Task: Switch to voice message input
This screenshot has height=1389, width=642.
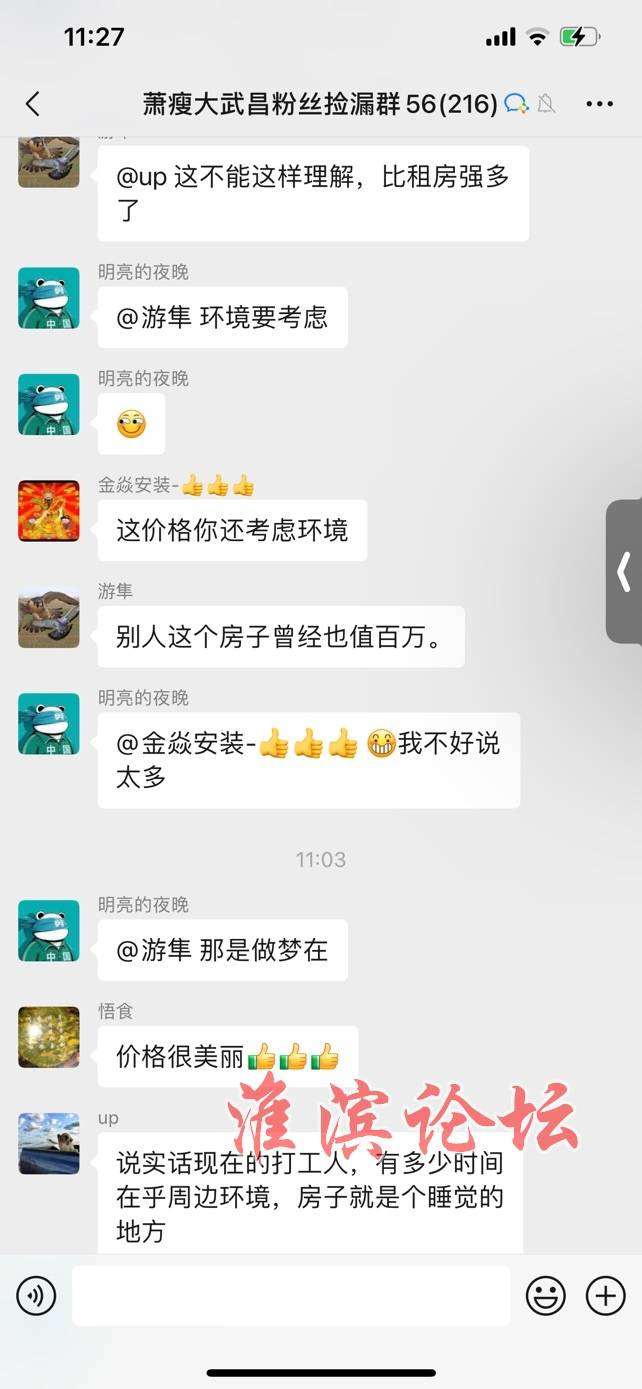Action: (x=36, y=1296)
